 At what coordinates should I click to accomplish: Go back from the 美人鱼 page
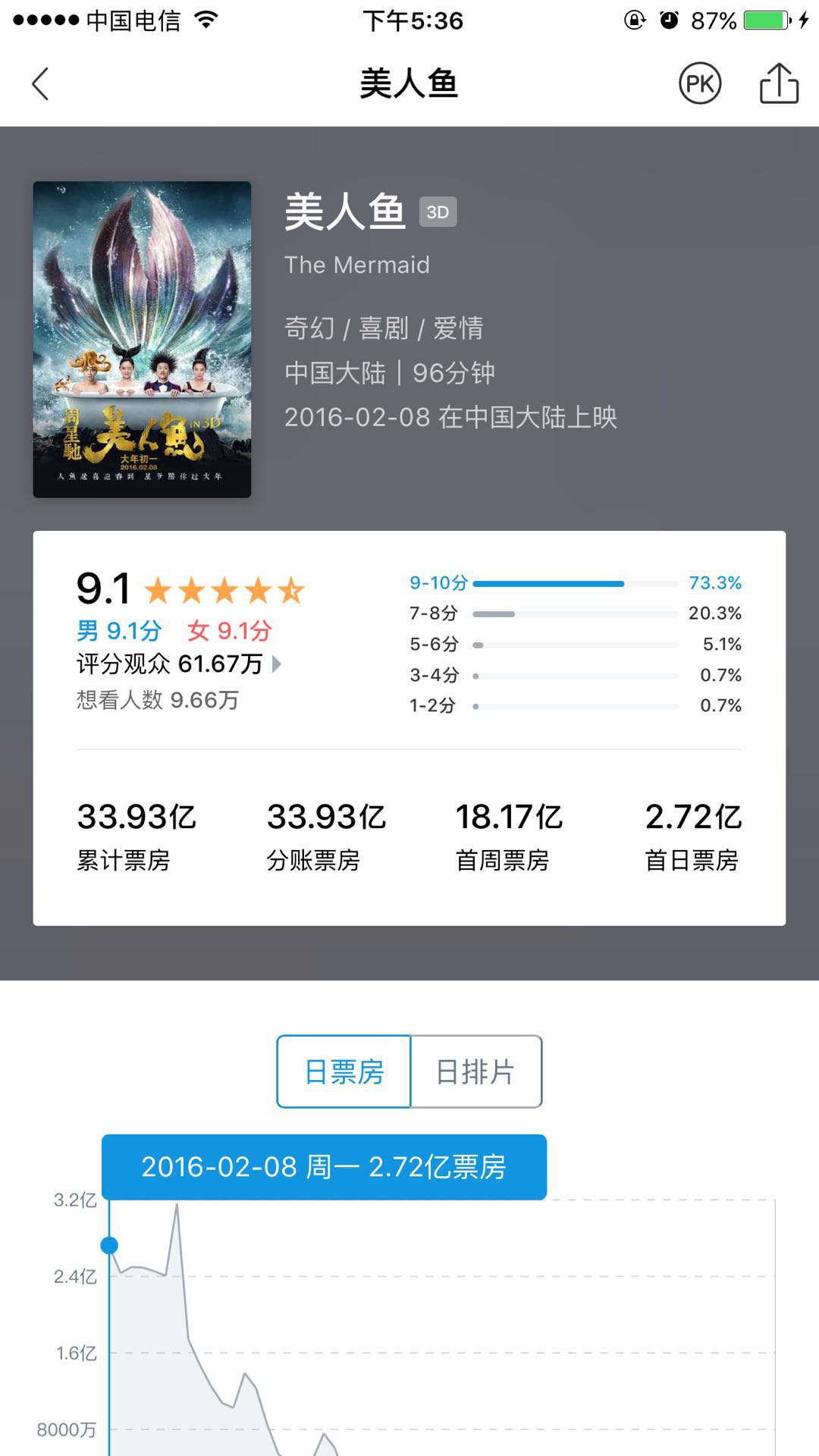[x=41, y=83]
